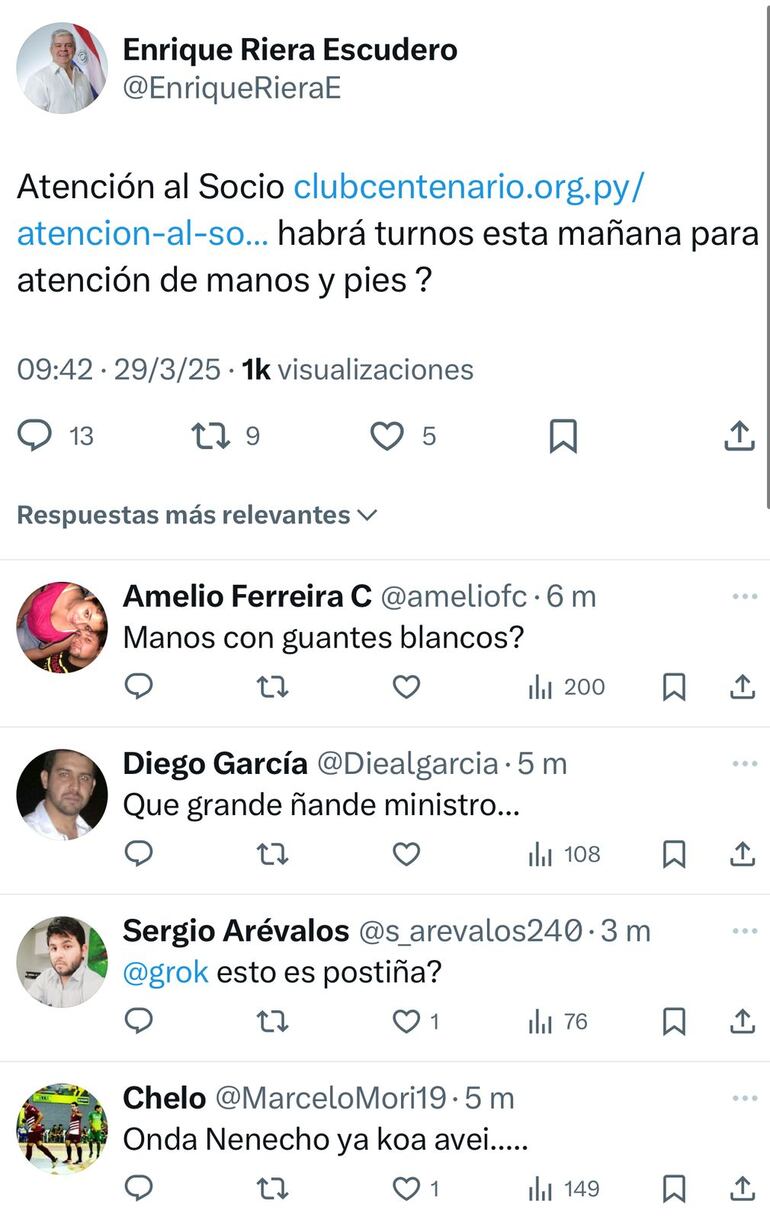Bookmark Enrique Riera's main post
Screen dimensions: 770x1220
click(x=563, y=436)
